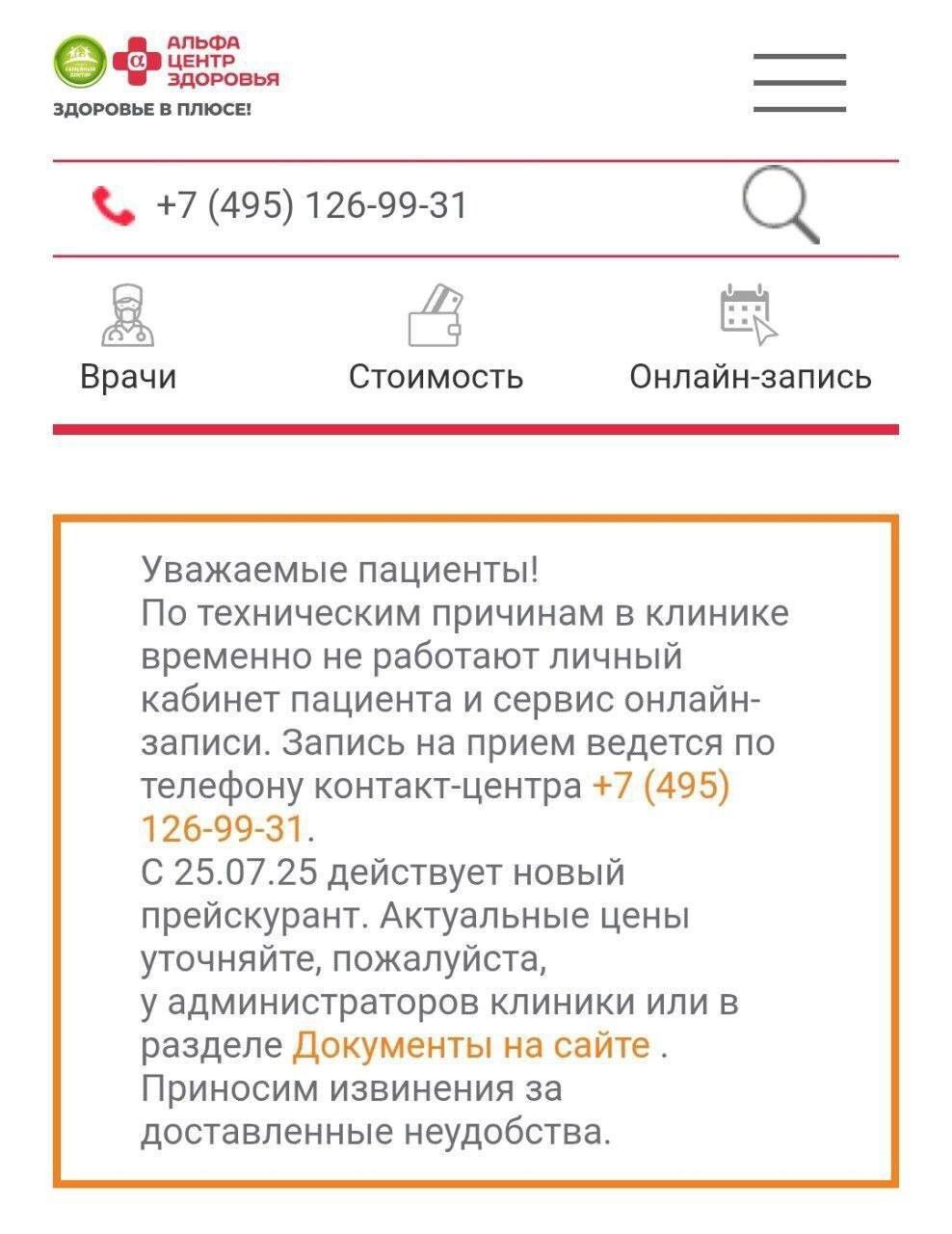Viewport: 952px width, 1234px height.
Task: Select Онлайн-запись
Action: pos(750,339)
